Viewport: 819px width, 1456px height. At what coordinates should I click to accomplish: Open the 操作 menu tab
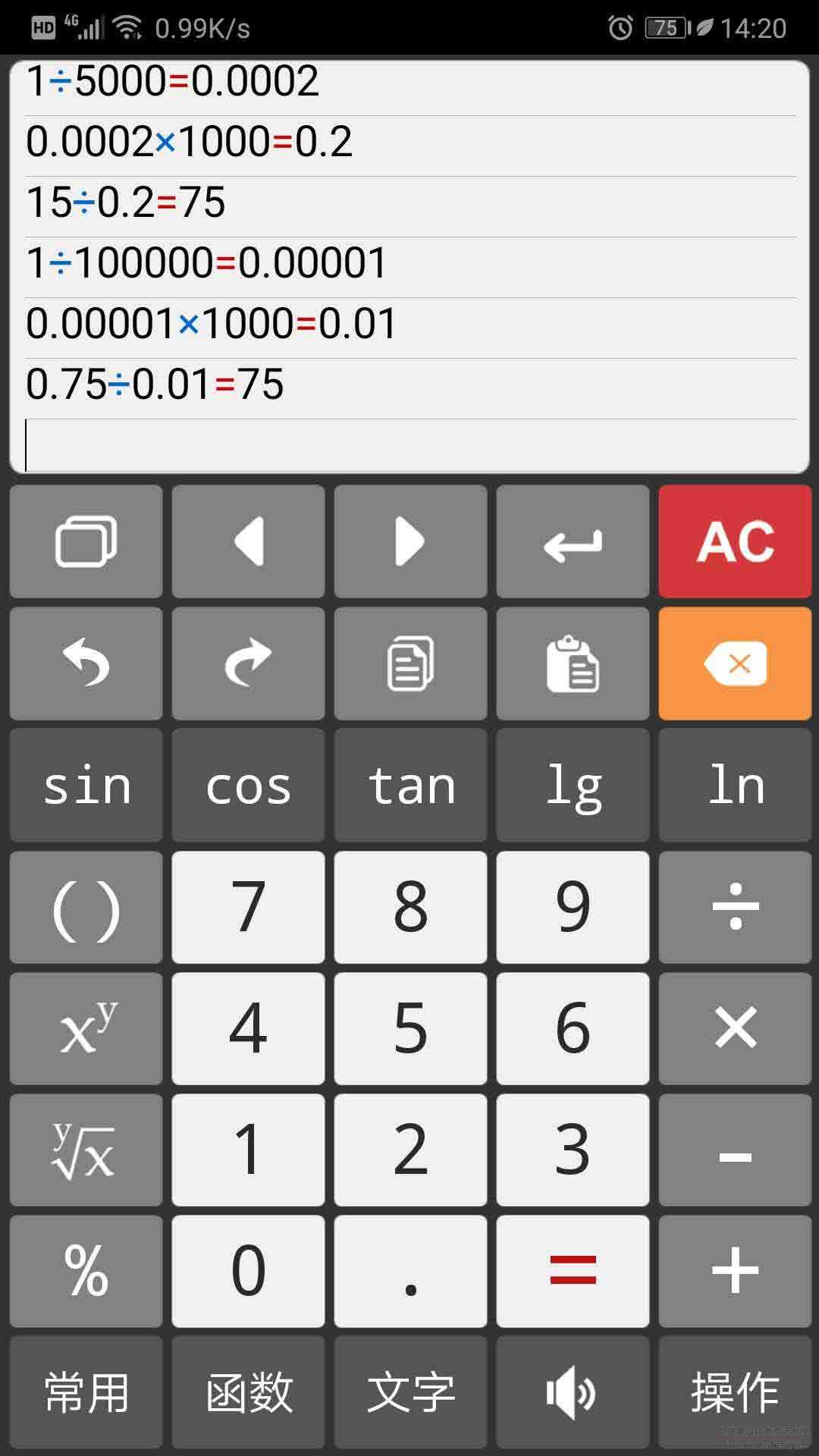tap(735, 1392)
